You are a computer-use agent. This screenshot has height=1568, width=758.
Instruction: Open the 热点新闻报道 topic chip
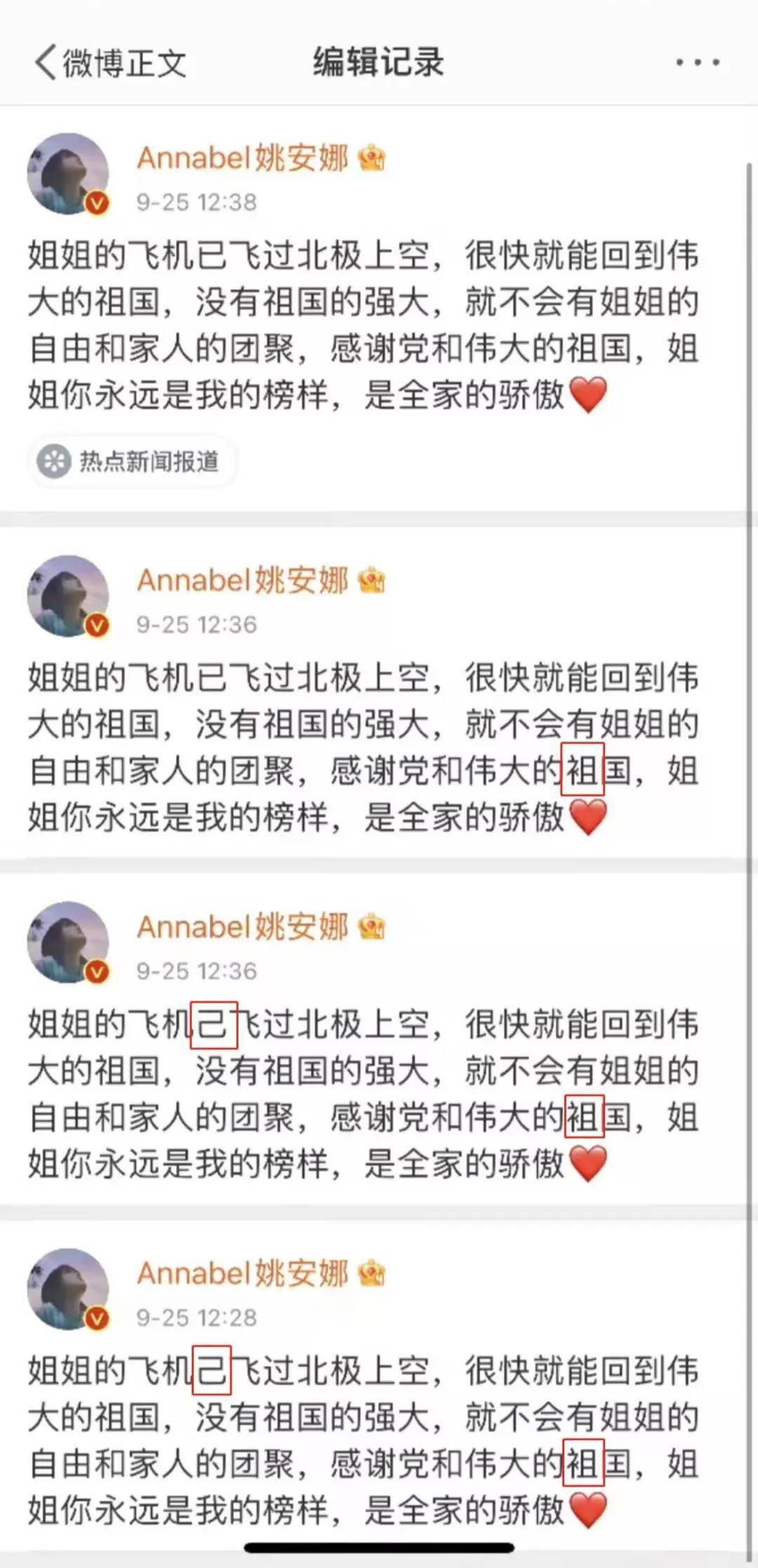click(132, 462)
